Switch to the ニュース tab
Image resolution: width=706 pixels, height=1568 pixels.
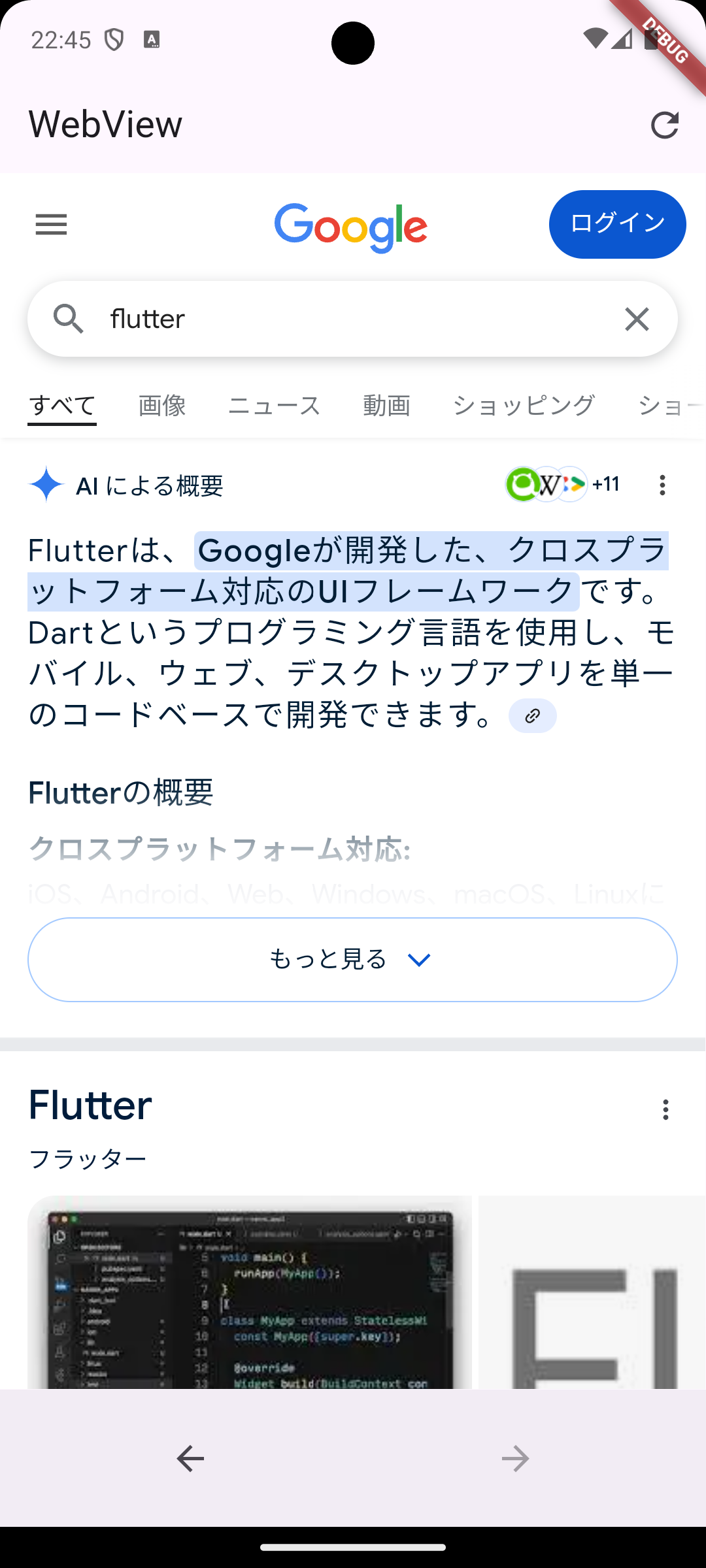click(275, 406)
